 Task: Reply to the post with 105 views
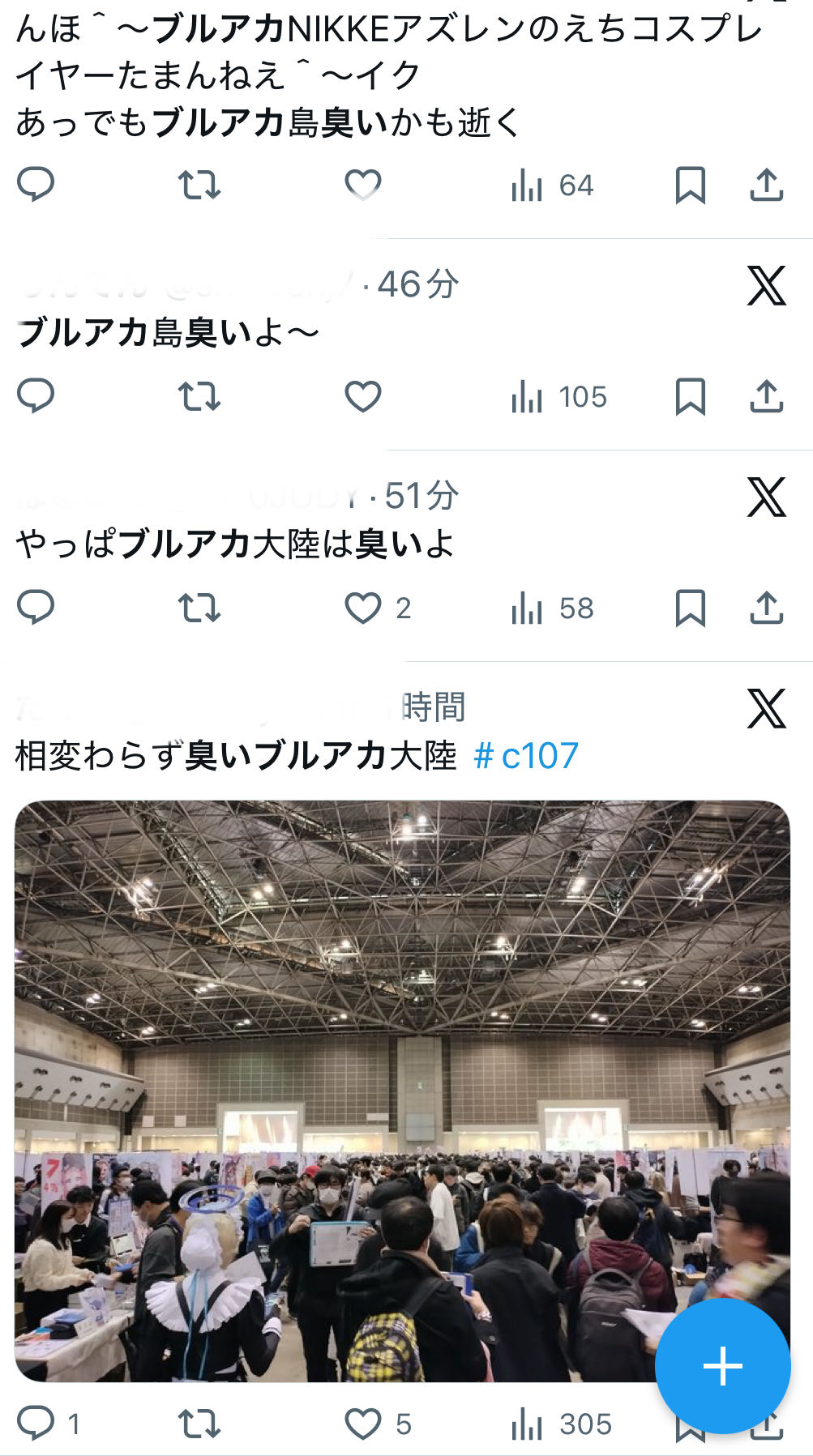point(36,396)
